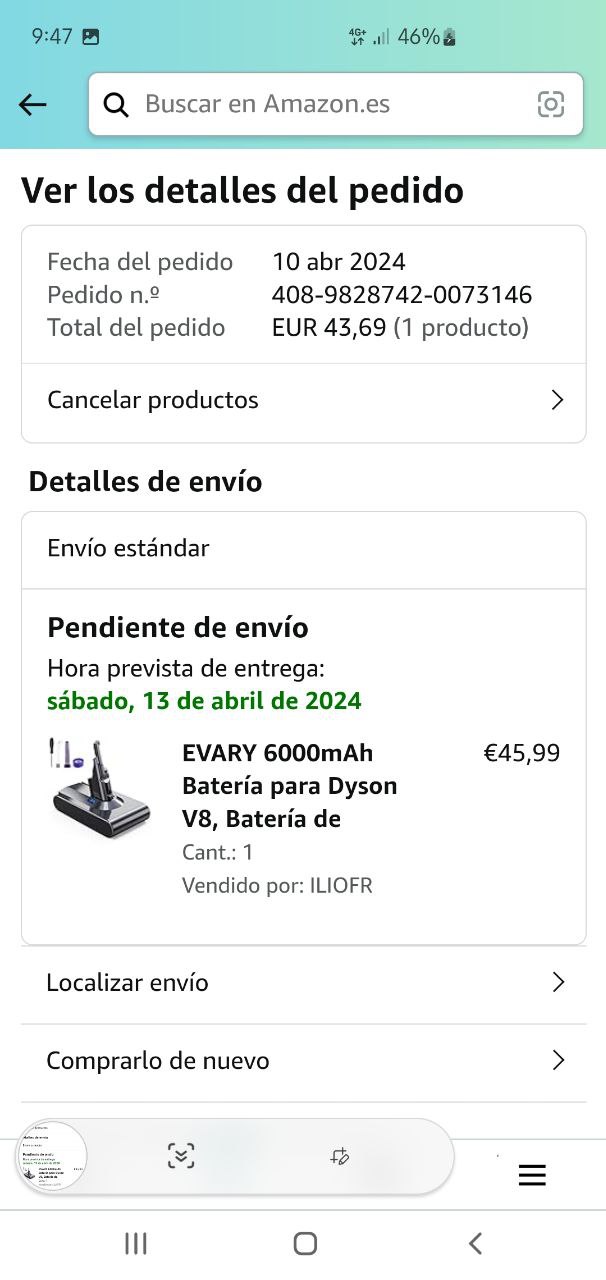
Task: Select Comprarlo de nuevo
Action: click(x=303, y=1061)
